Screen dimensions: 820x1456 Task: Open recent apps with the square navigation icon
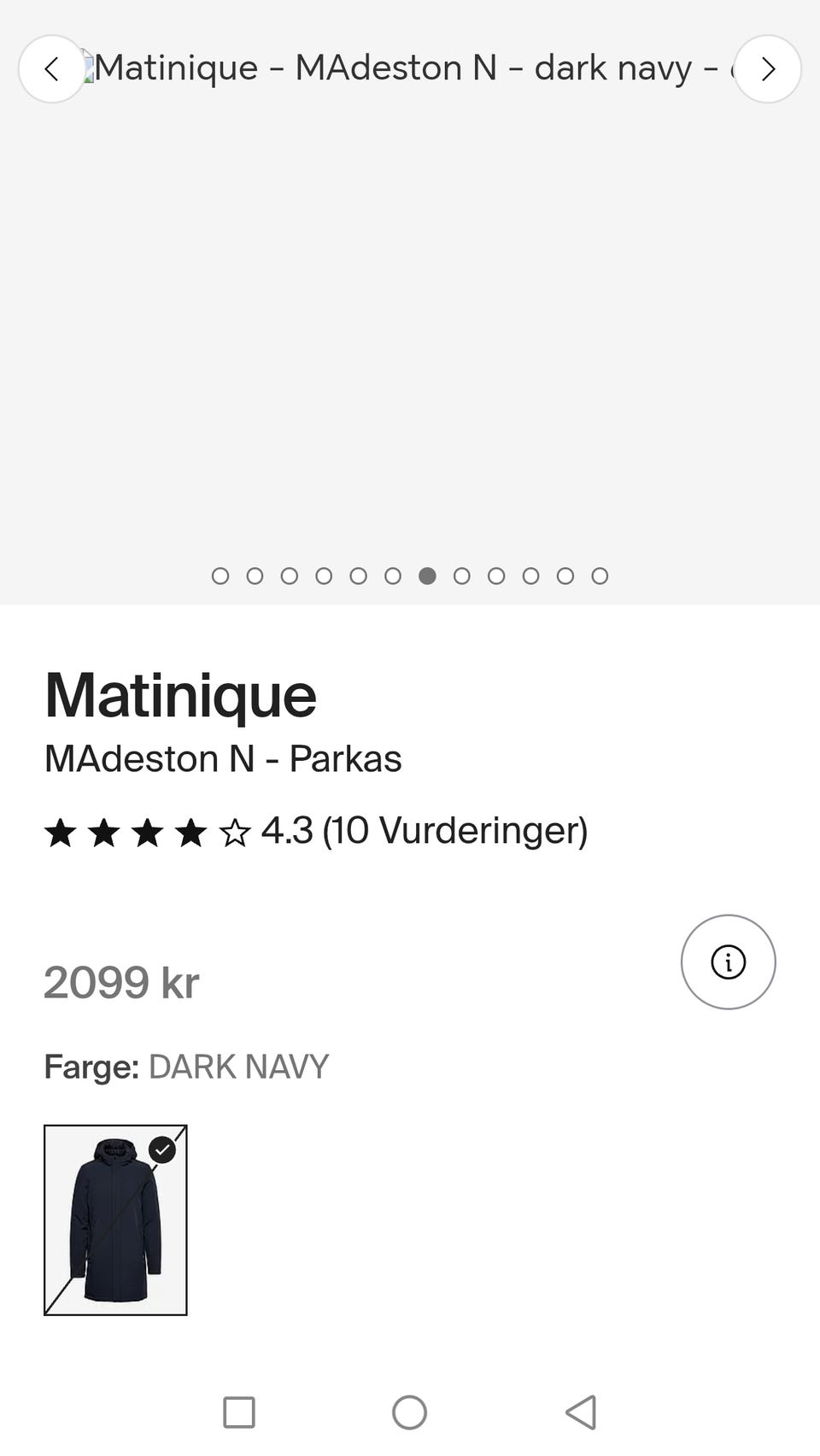pyautogui.click(x=239, y=1412)
